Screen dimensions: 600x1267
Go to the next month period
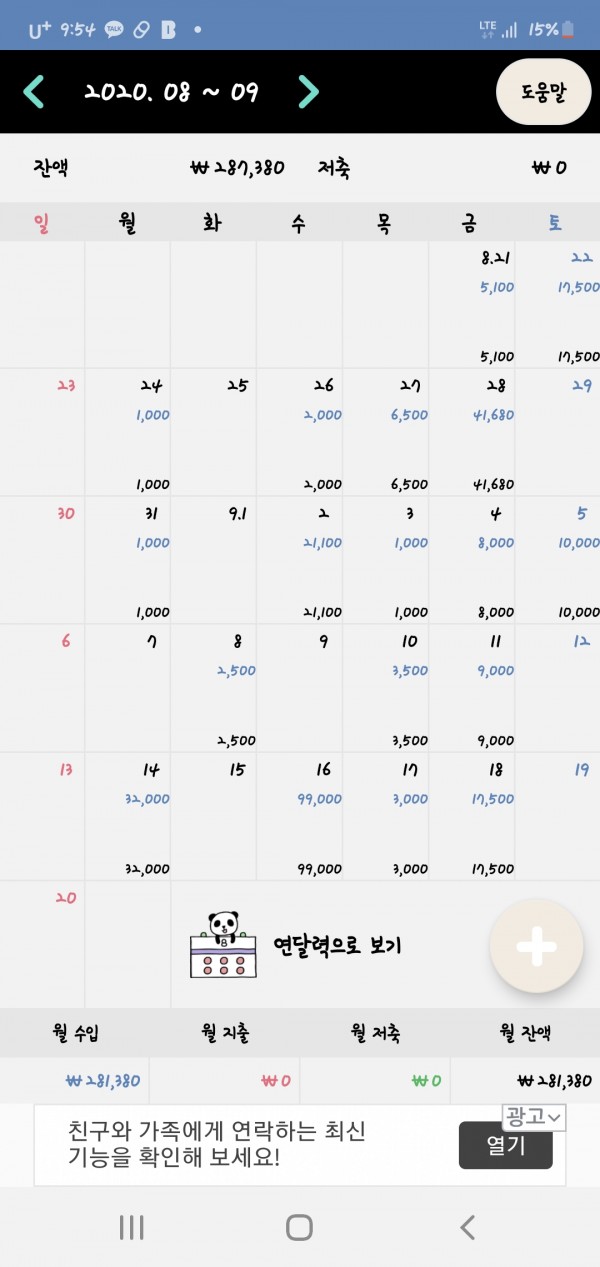pyautogui.click(x=308, y=92)
